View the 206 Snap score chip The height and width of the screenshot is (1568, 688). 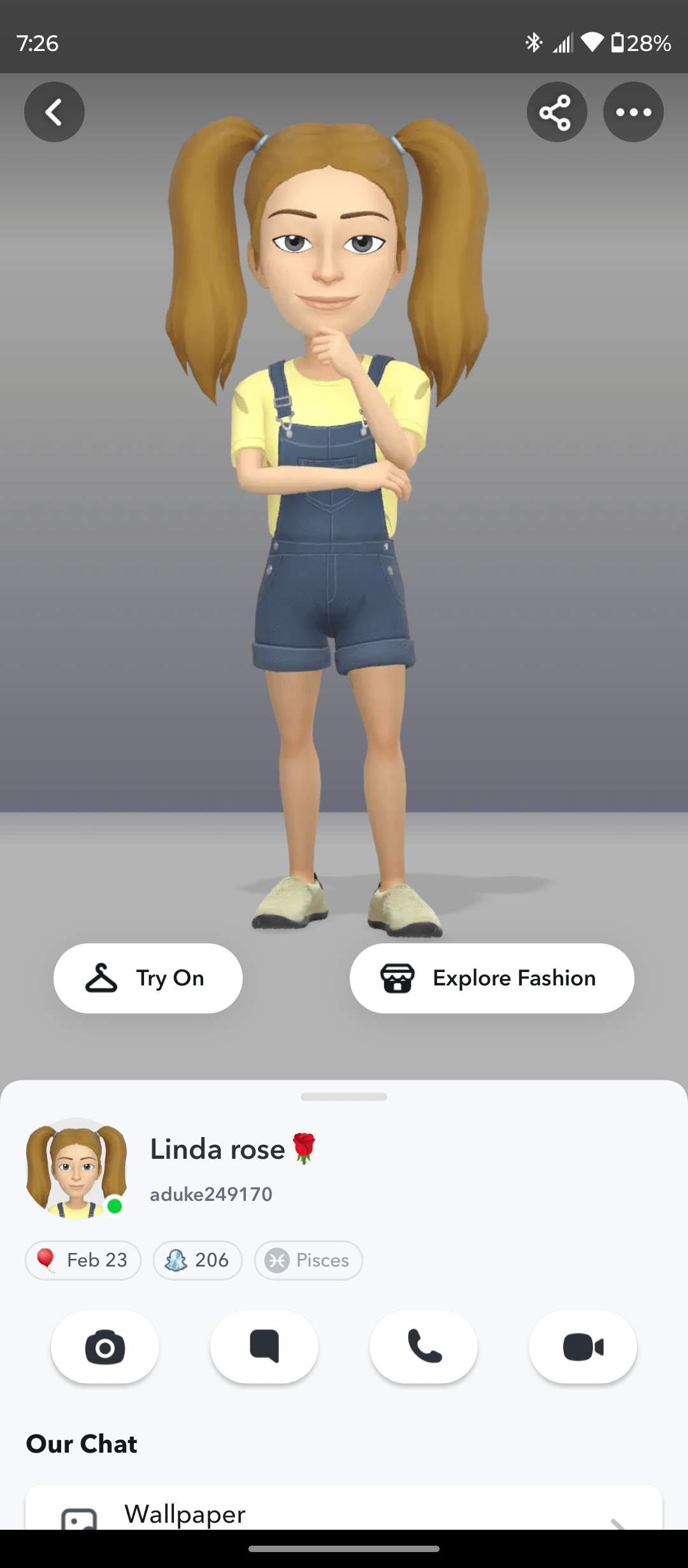[197, 1260]
